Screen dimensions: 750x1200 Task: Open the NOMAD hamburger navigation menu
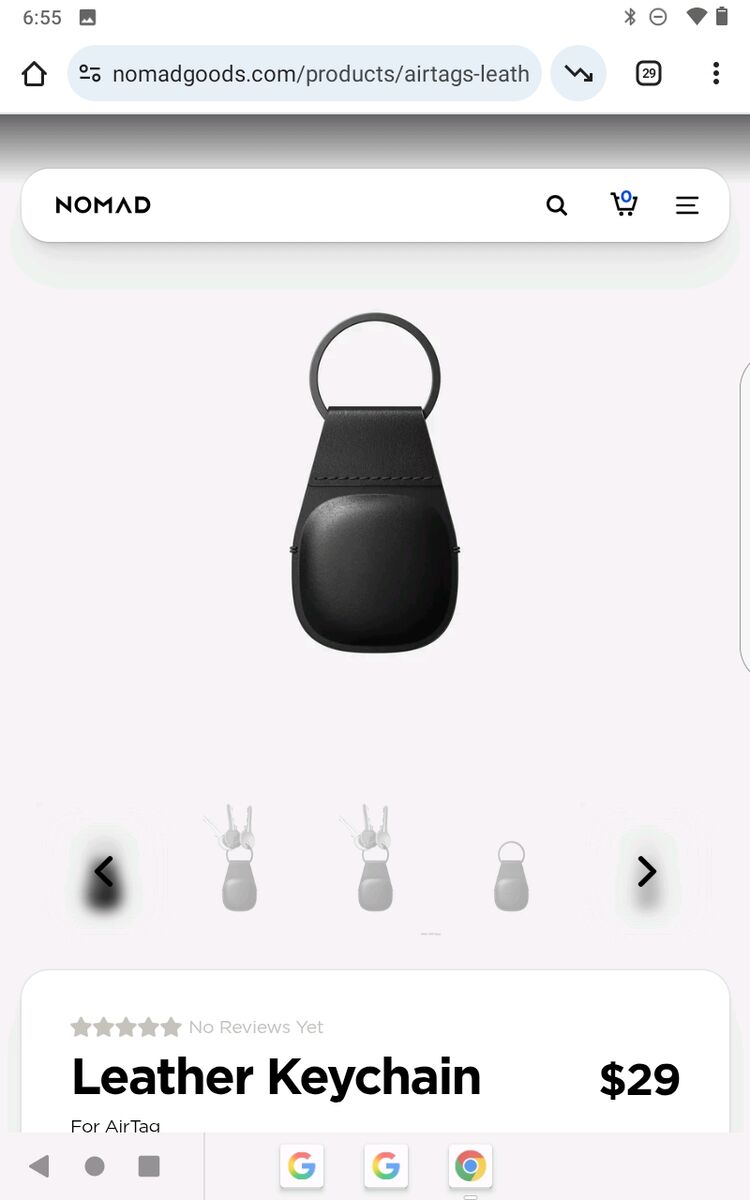point(687,205)
